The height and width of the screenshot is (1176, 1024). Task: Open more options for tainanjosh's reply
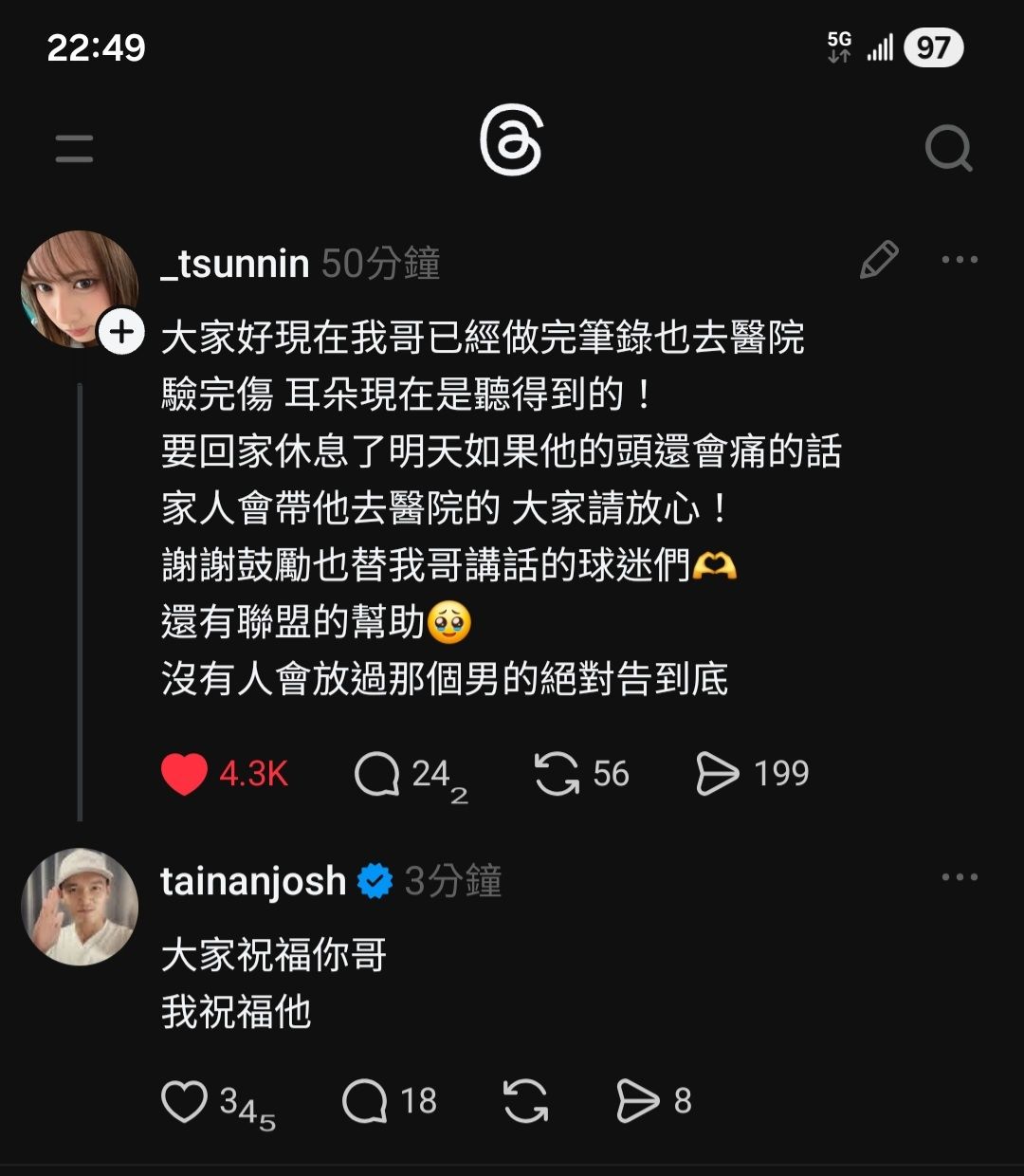click(x=960, y=877)
